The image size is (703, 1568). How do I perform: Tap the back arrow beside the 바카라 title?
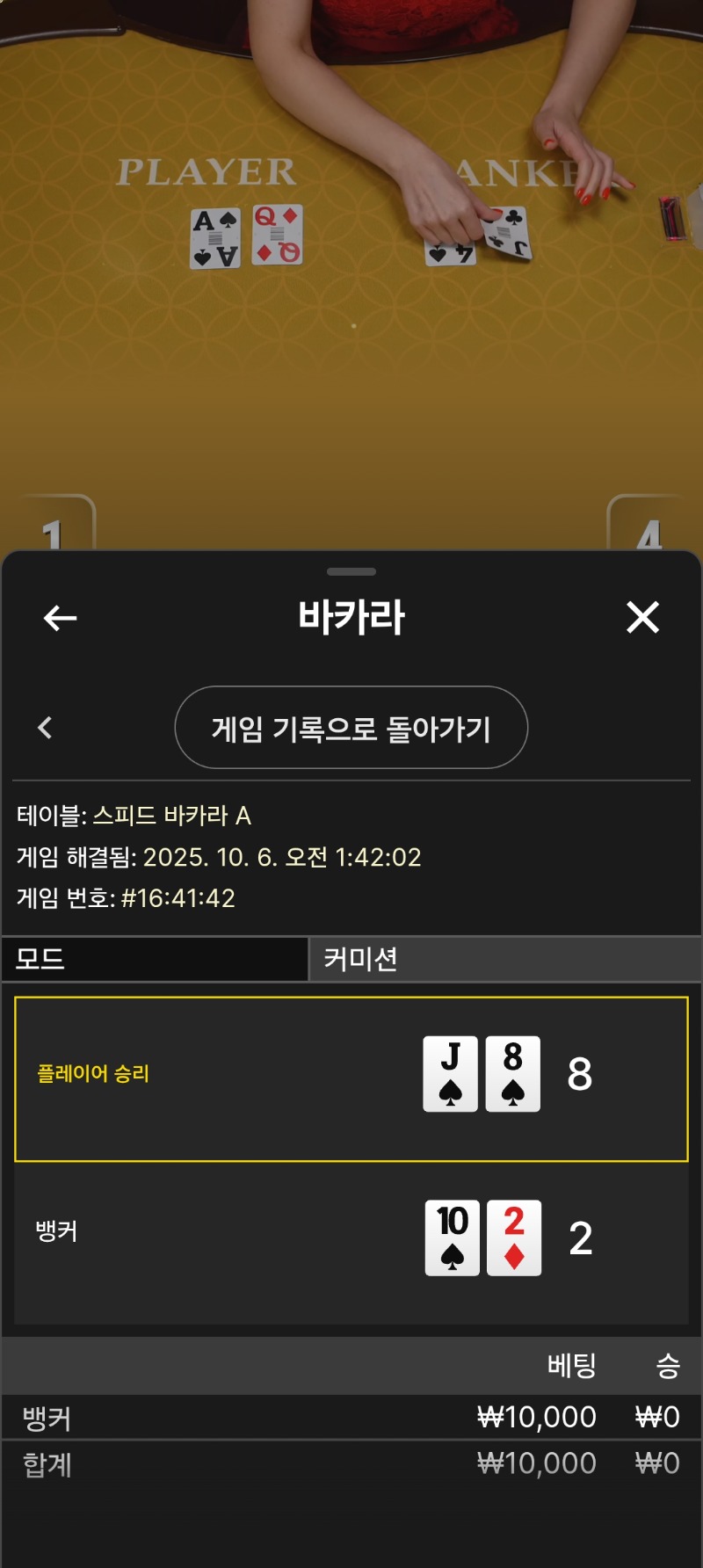point(60,618)
